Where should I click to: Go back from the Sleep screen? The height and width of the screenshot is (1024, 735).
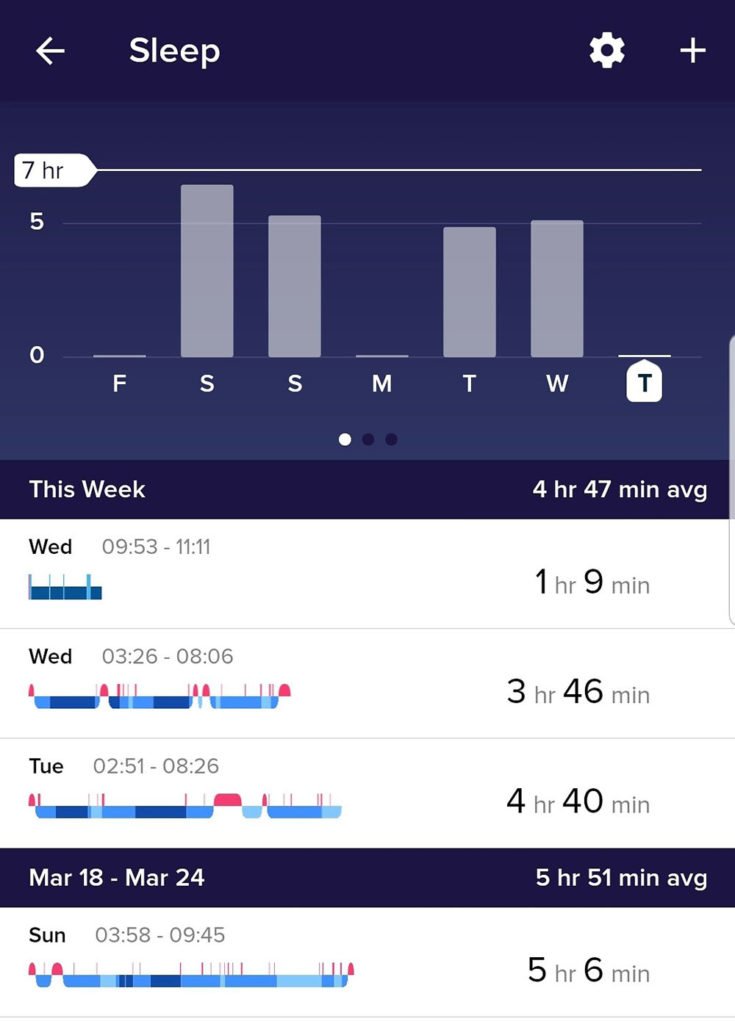click(x=49, y=51)
